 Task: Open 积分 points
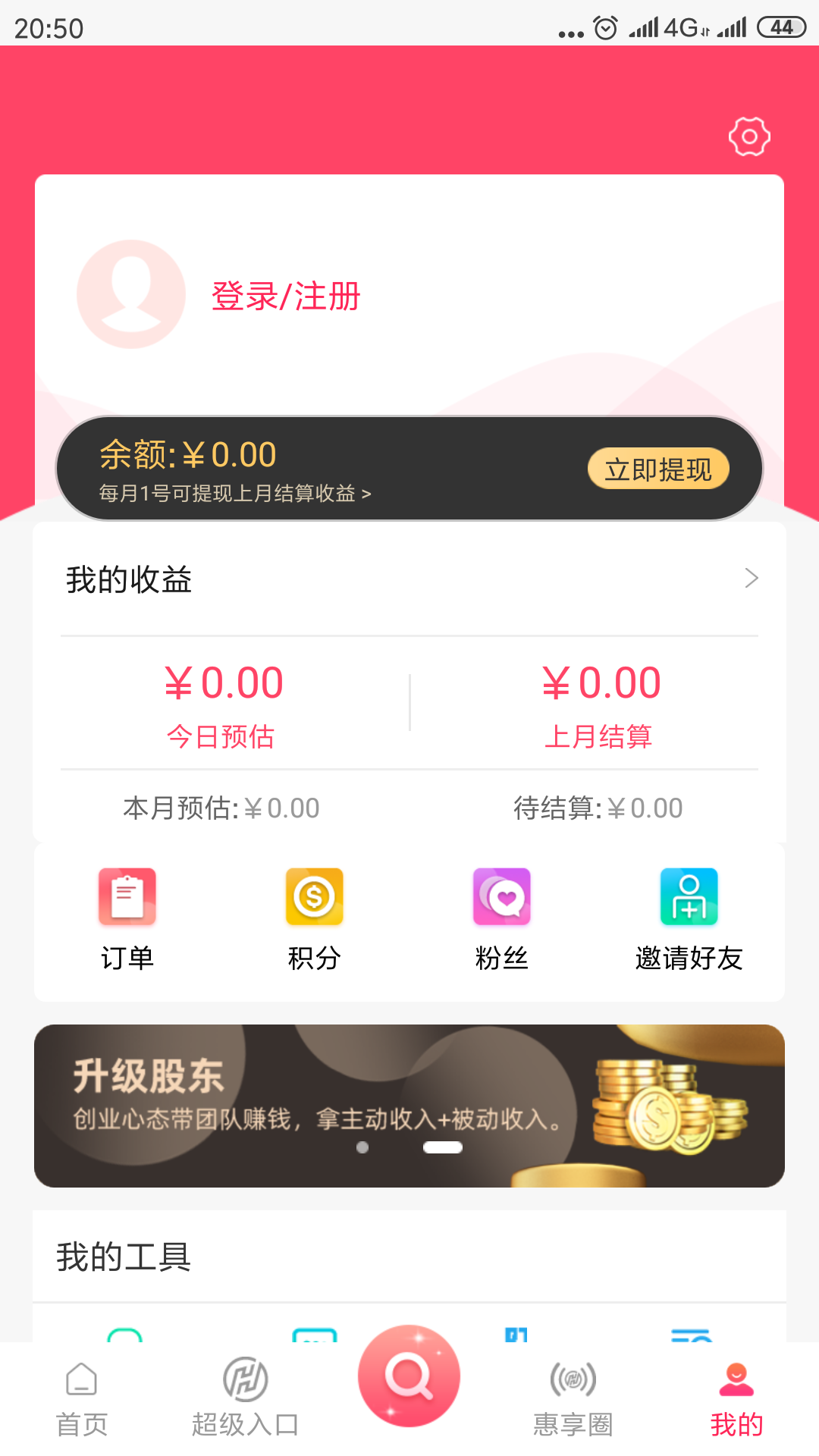315,918
